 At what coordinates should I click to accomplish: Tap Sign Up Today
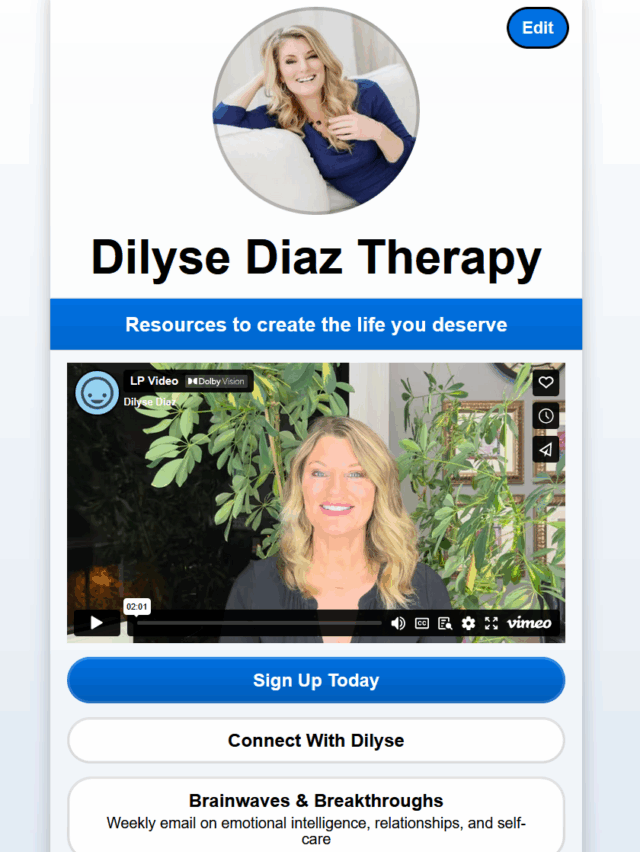(x=316, y=680)
